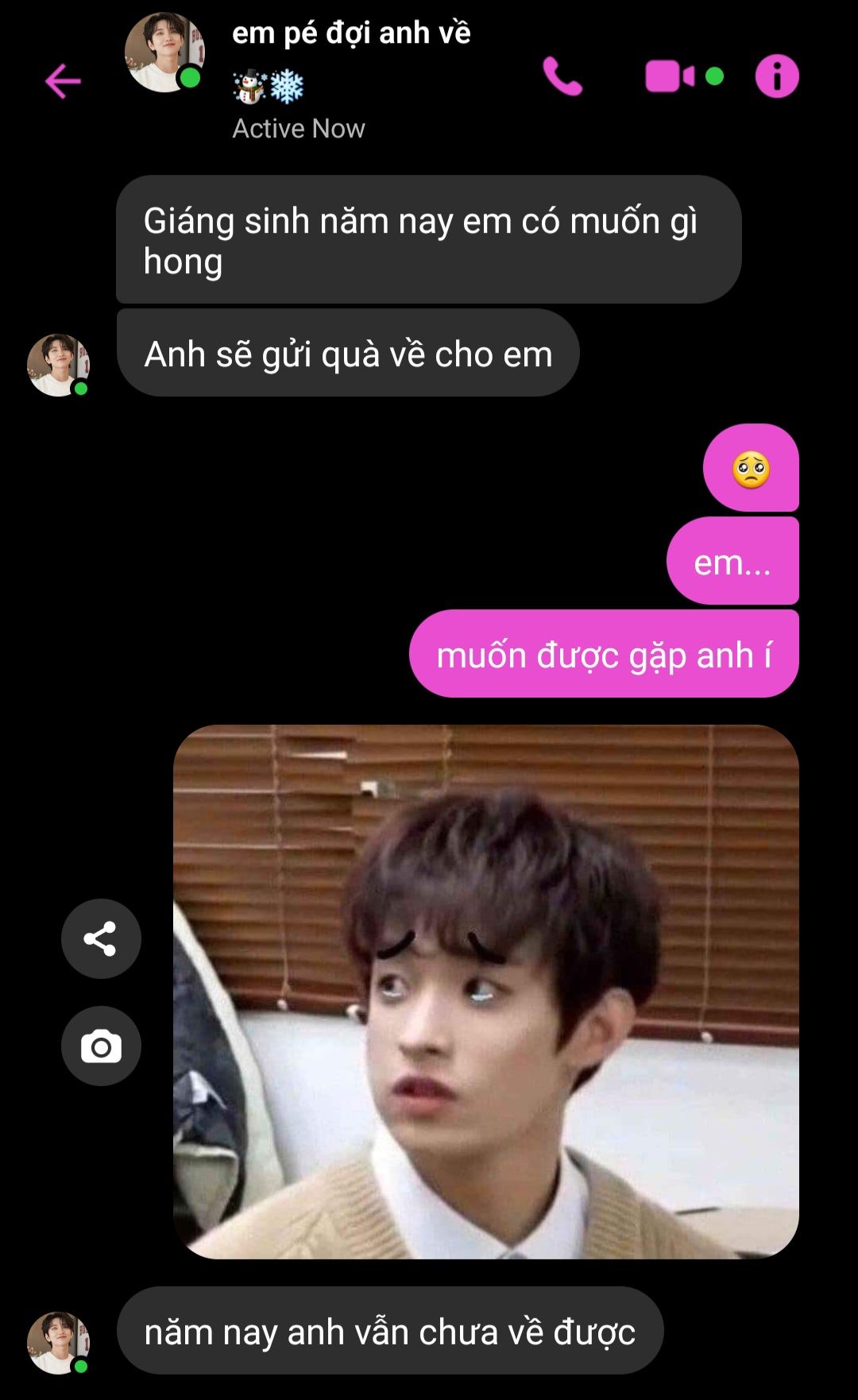
Task: View the sent photo full screen
Action: click(485, 991)
